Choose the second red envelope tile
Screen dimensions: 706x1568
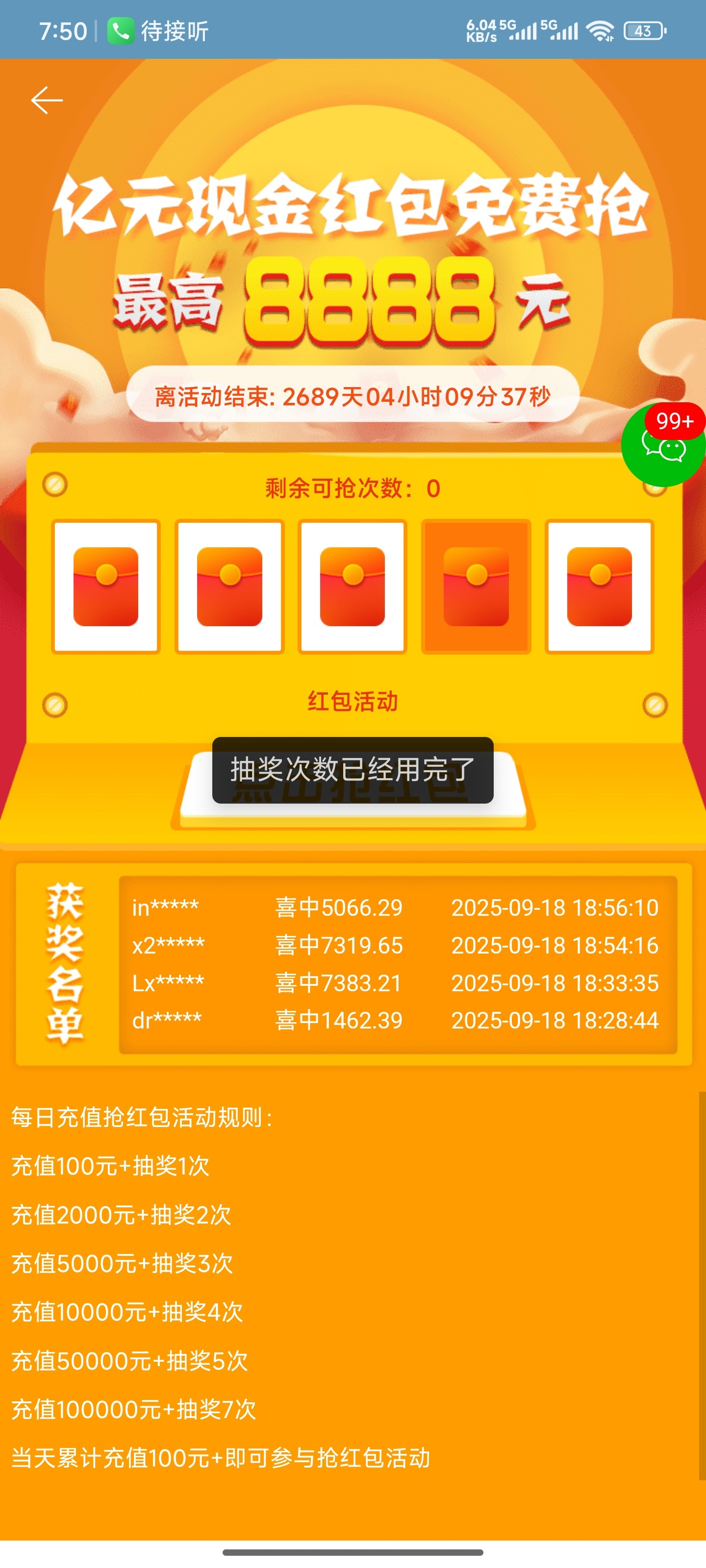click(x=229, y=586)
